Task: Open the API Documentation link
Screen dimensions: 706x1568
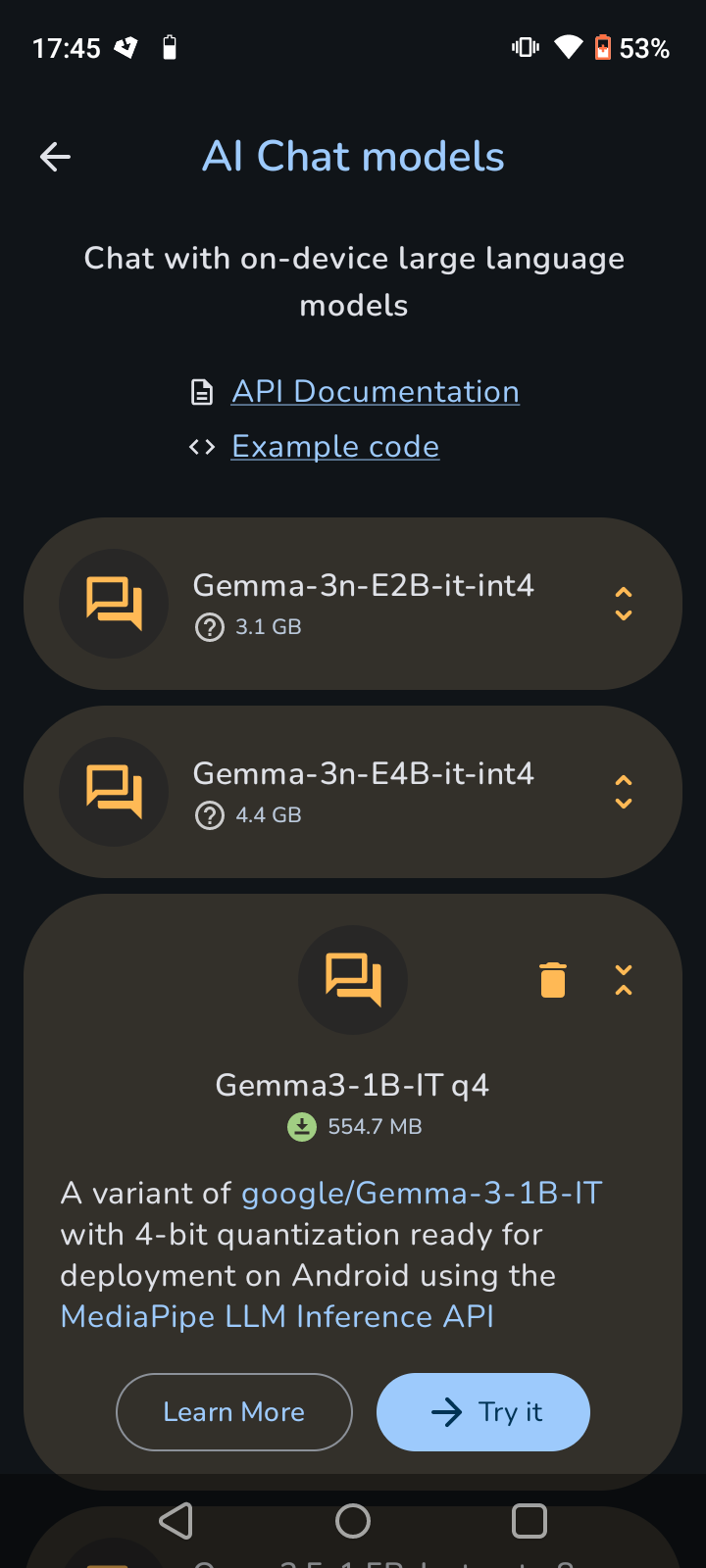Action: [376, 391]
